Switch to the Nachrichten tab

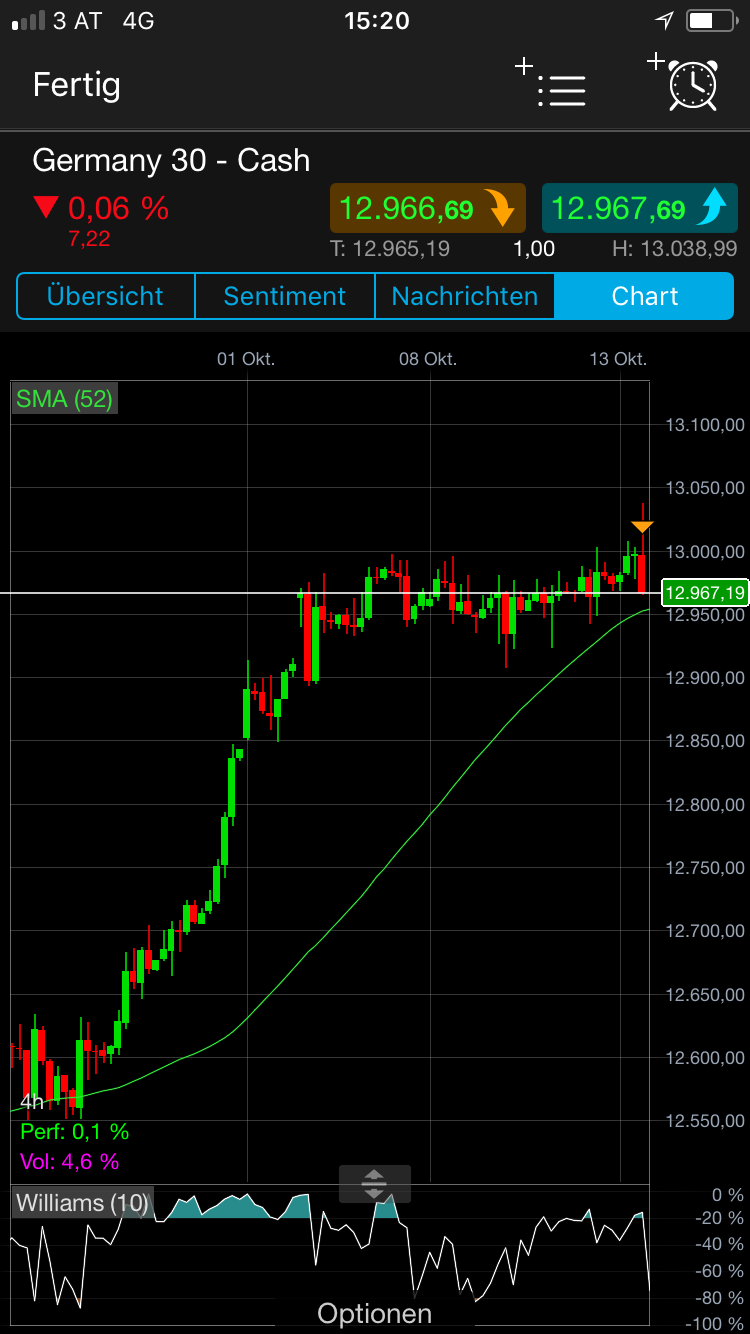point(464,296)
